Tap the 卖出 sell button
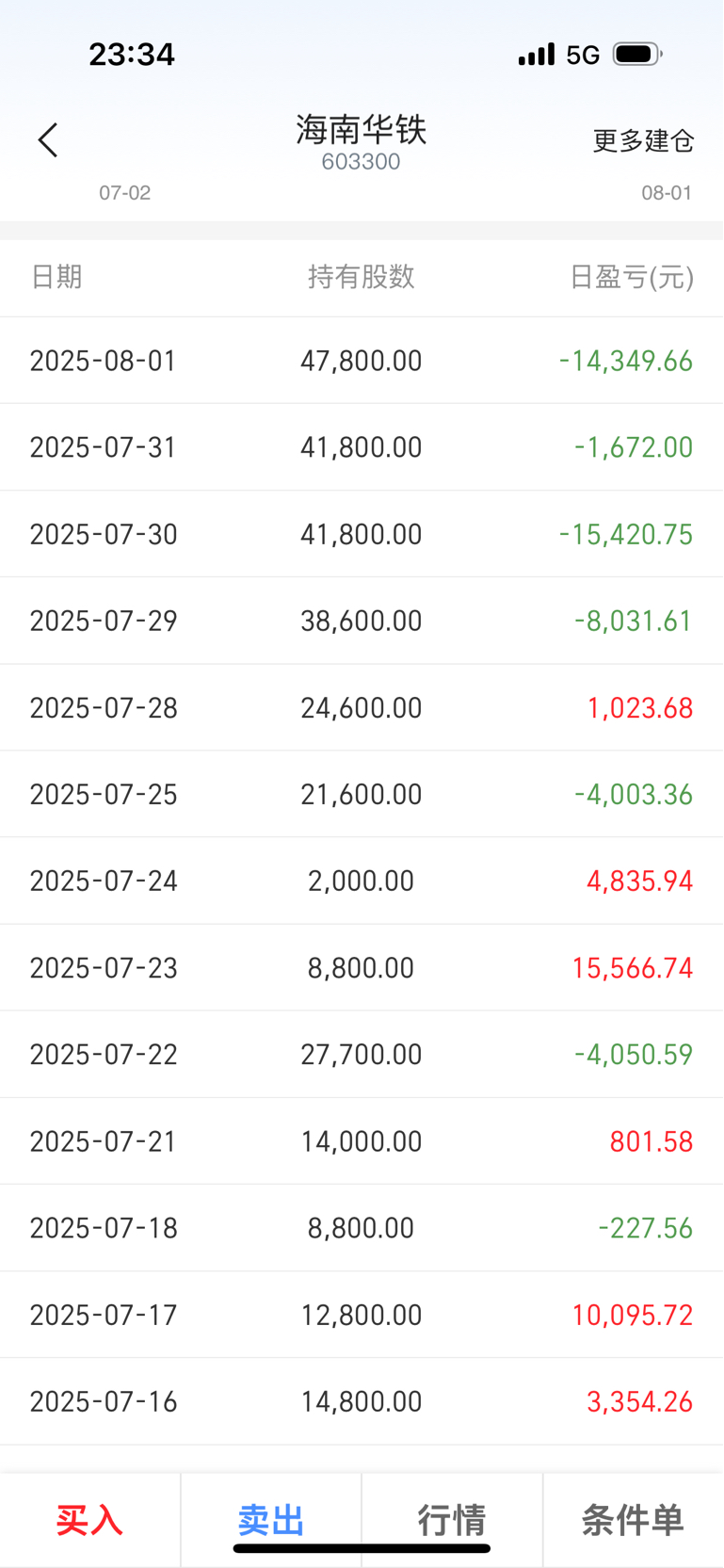The image size is (724, 1568). 271,1520
